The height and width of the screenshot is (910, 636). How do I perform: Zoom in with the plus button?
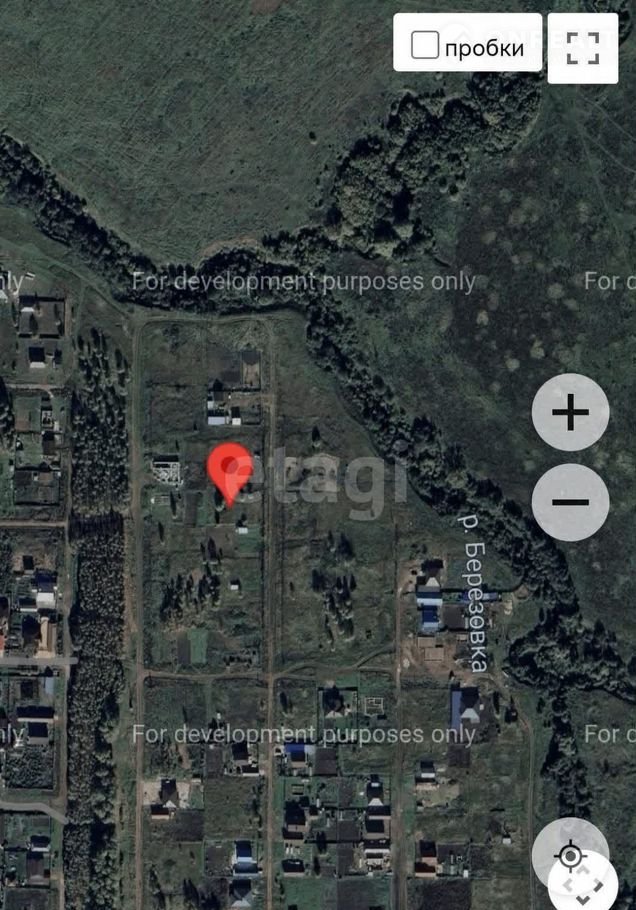point(570,412)
